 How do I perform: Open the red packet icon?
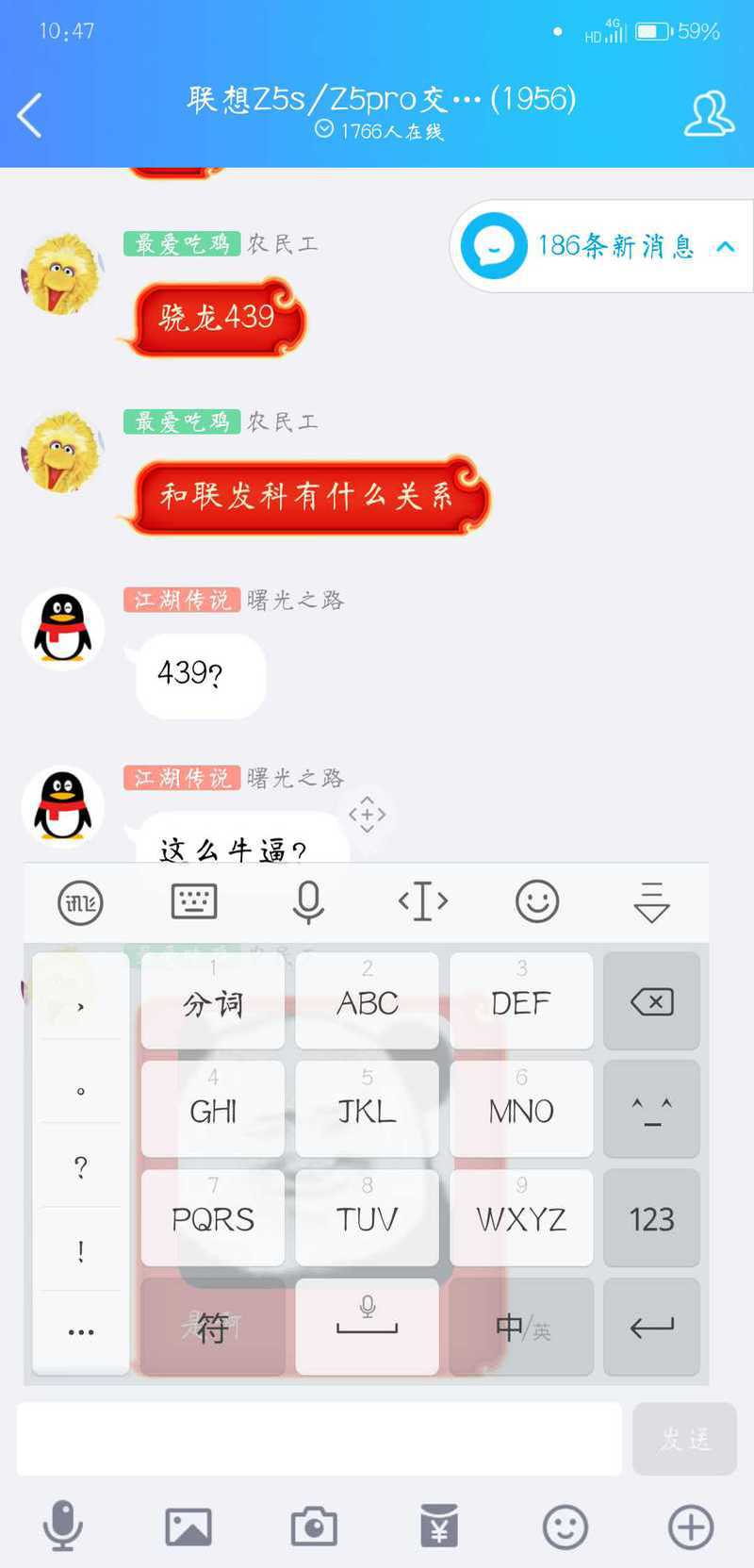click(x=439, y=1527)
